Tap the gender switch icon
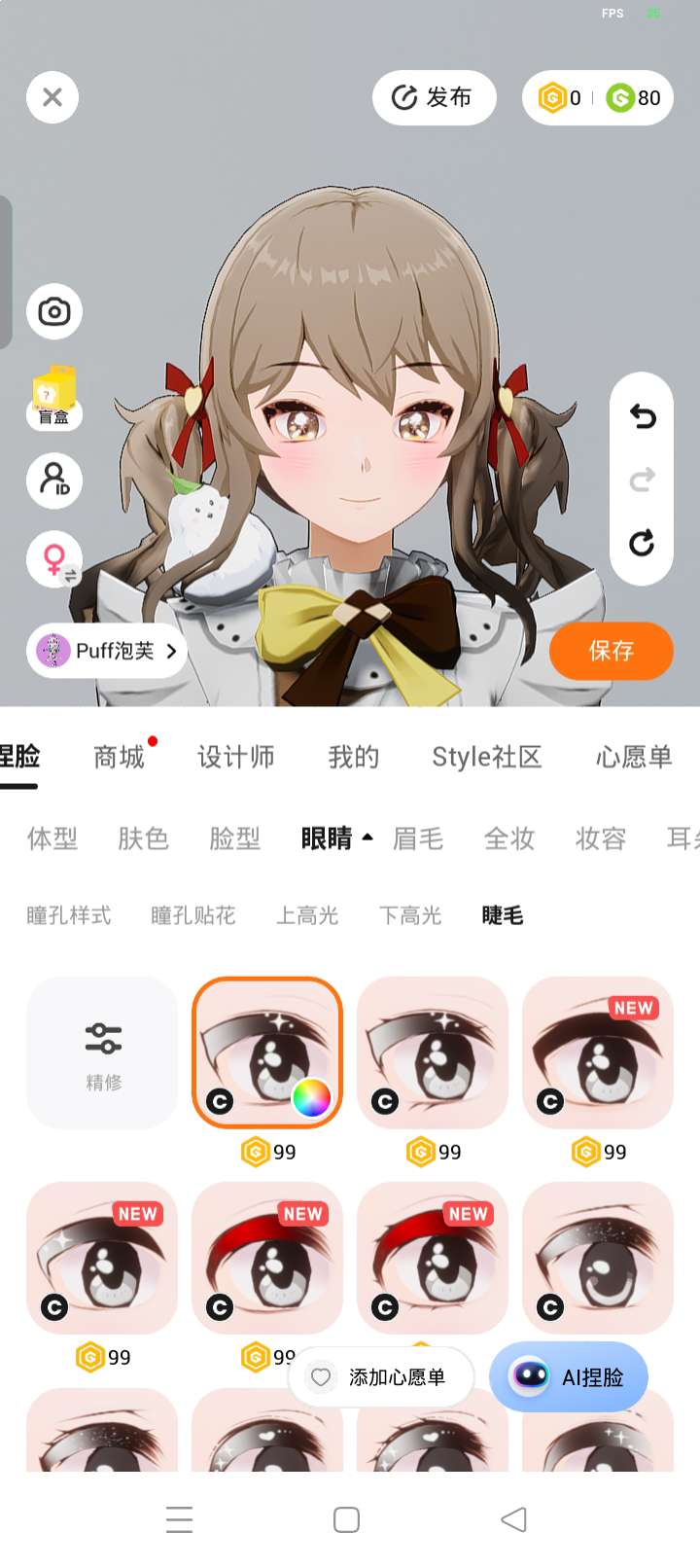700x1568 pixels. (55, 560)
